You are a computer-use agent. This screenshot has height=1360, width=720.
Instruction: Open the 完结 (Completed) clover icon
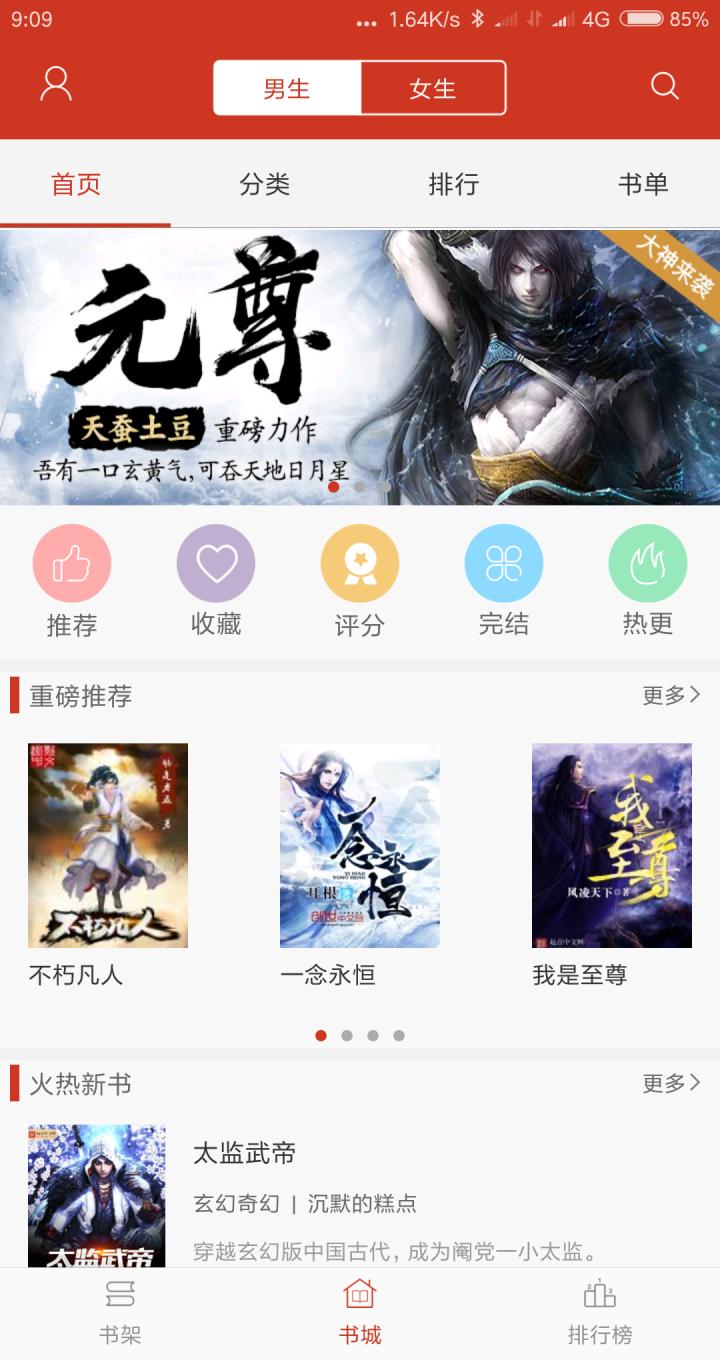tap(504, 564)
